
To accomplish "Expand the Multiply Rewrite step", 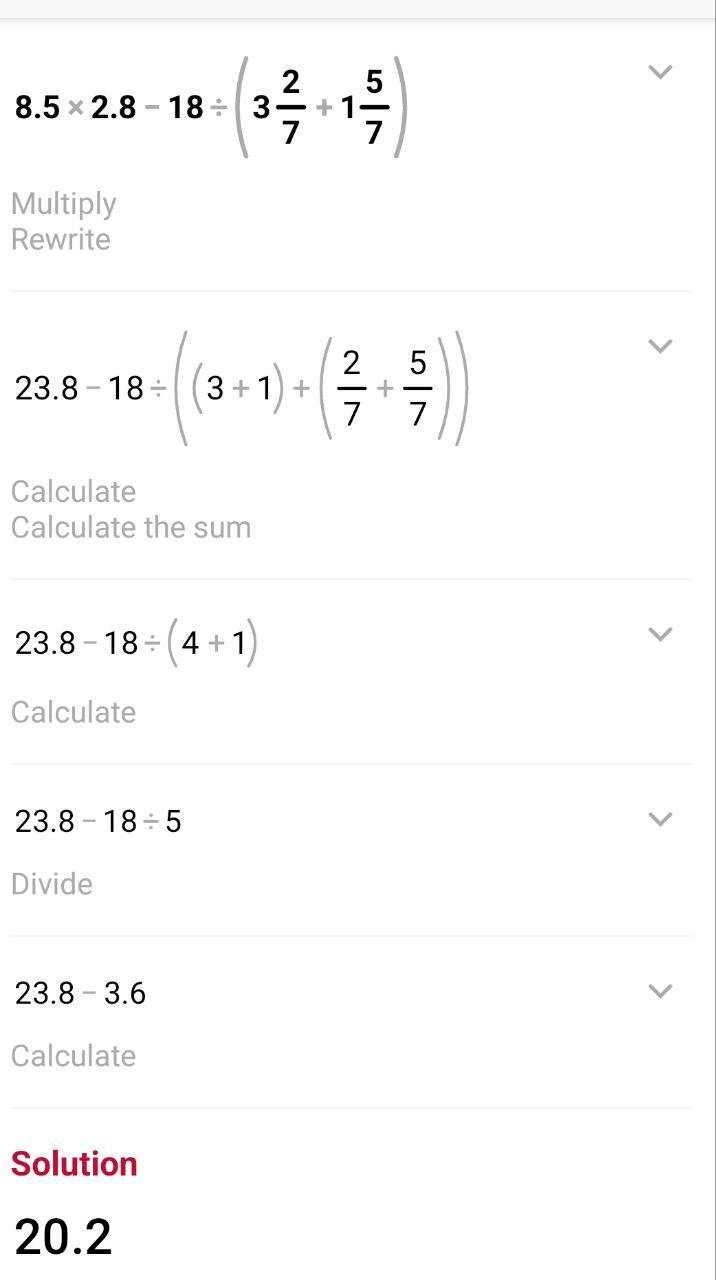I will 659,72.
